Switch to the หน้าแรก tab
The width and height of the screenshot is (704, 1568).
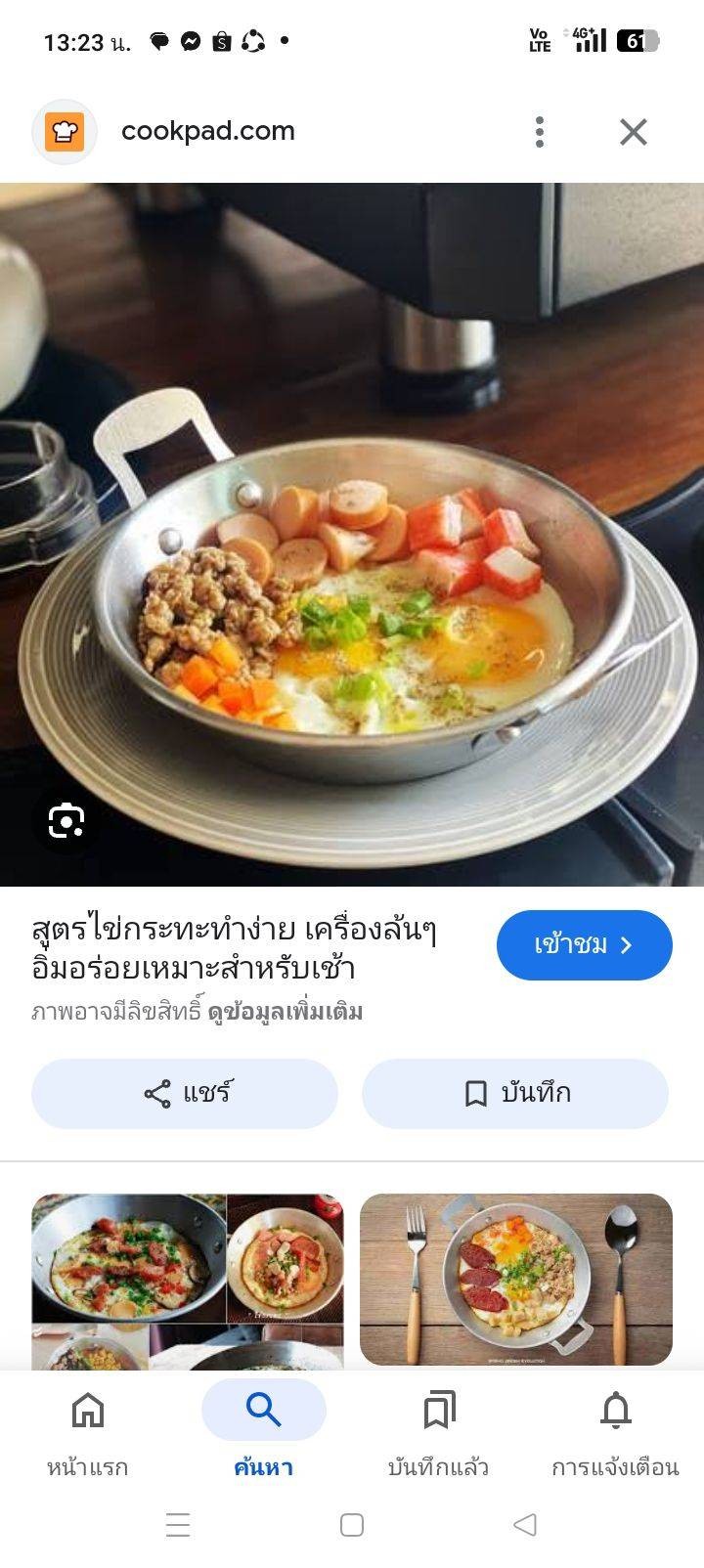tap(88, 1429)
